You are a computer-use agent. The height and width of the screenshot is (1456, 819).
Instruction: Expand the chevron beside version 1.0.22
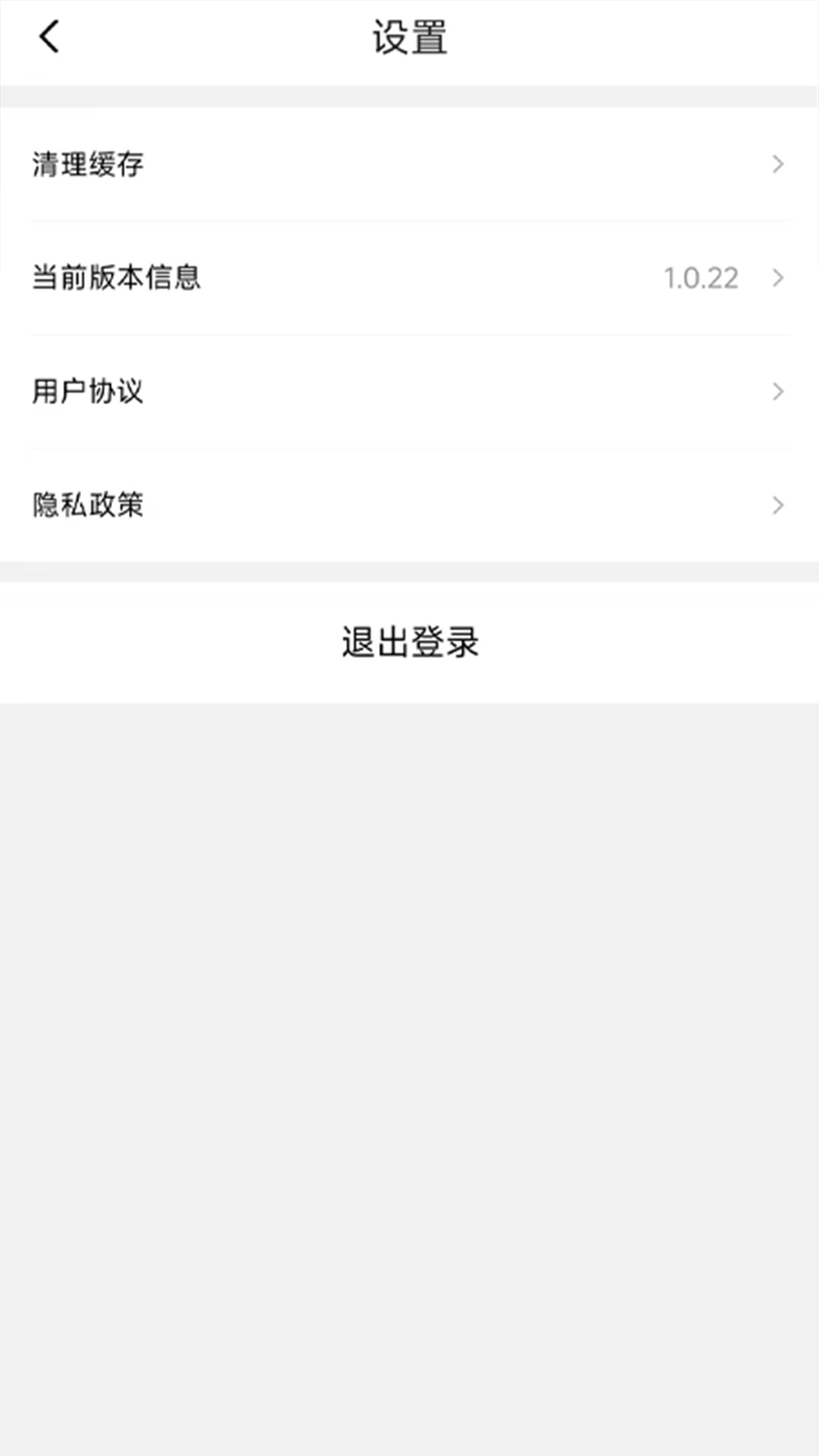point(777,278)
